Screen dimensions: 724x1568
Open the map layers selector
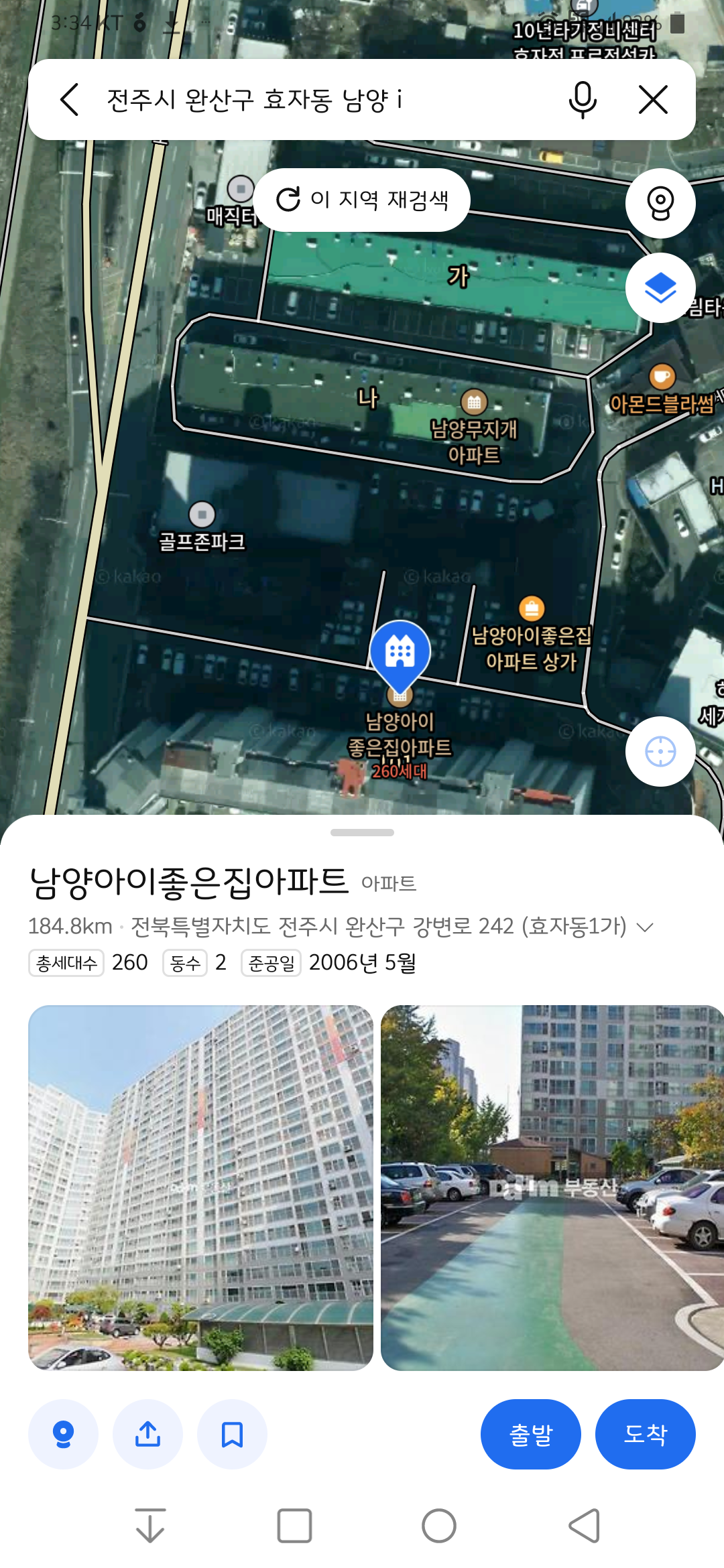point(660,288)
